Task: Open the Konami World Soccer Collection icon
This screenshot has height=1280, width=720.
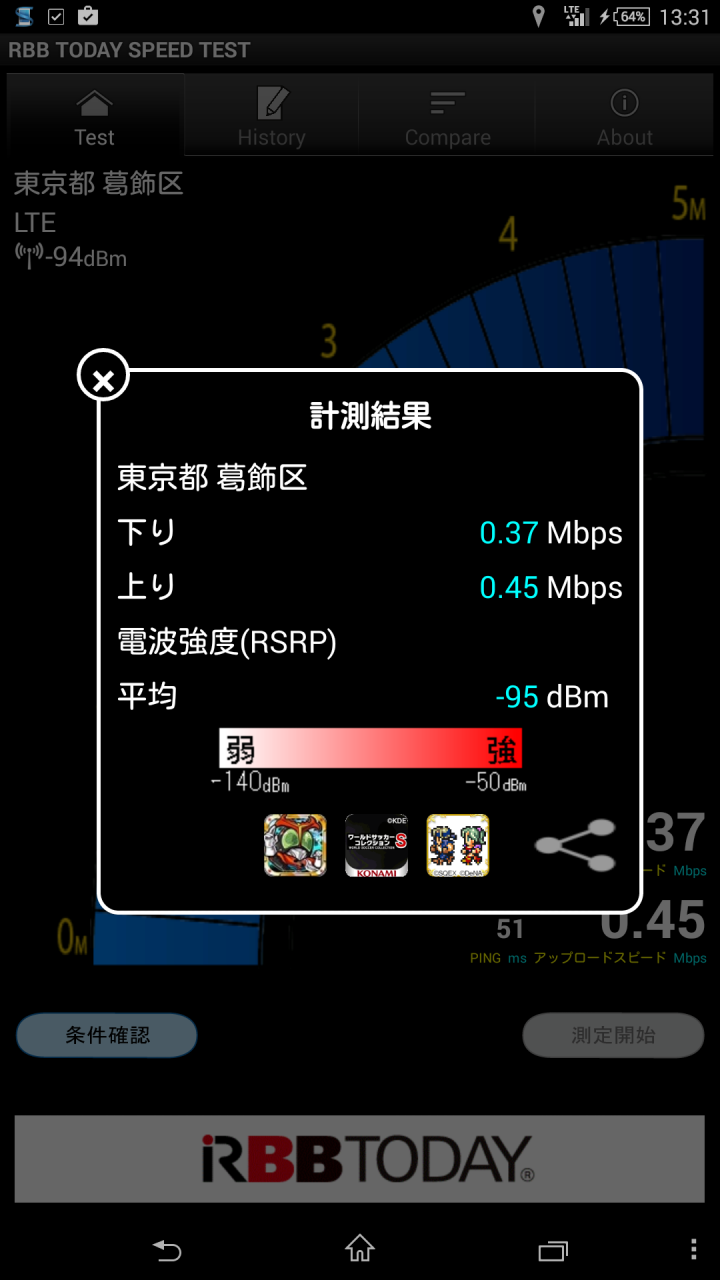Action: point(376,846)
